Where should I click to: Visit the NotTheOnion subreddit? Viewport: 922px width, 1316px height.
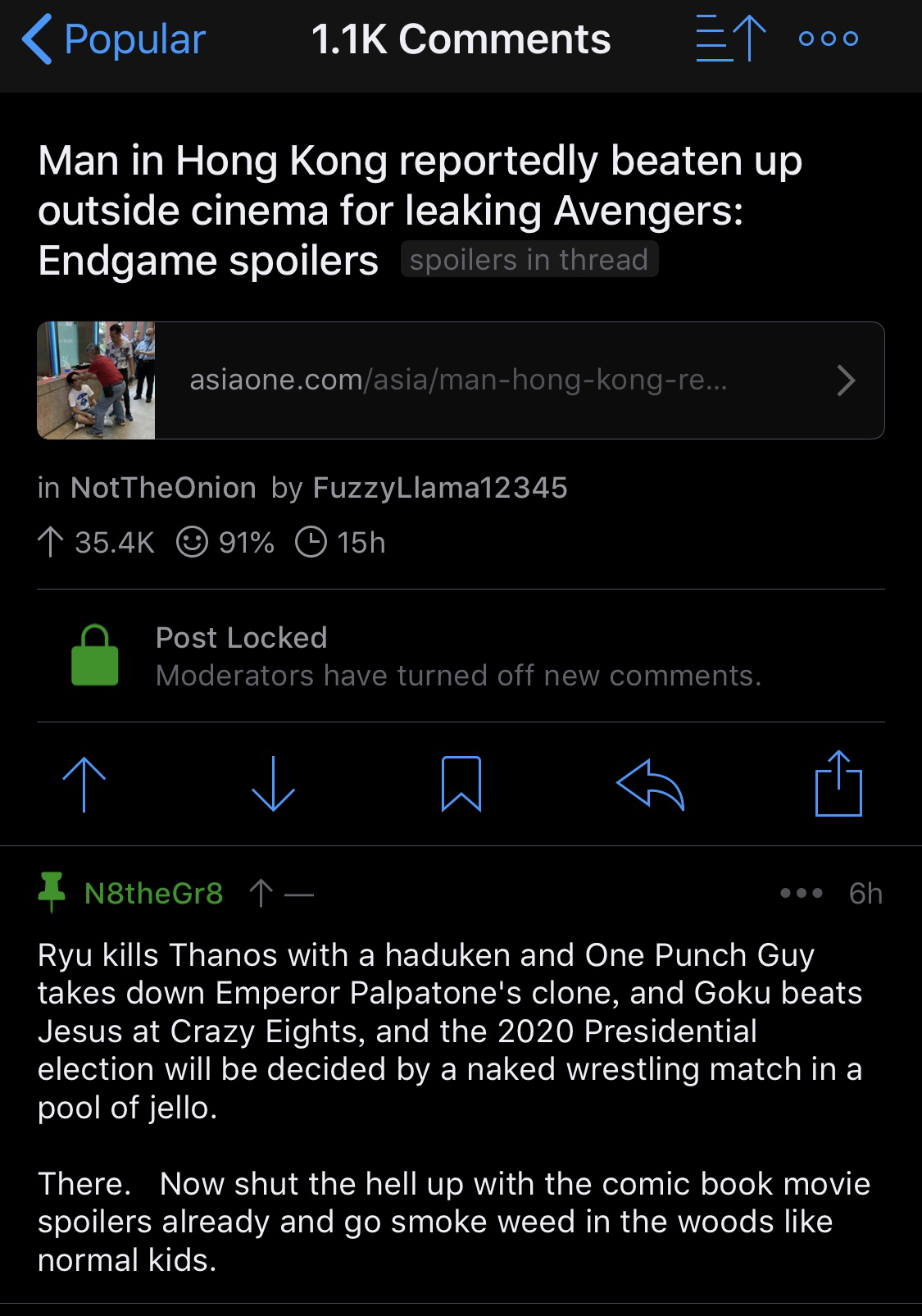click(x=163, y=488)
